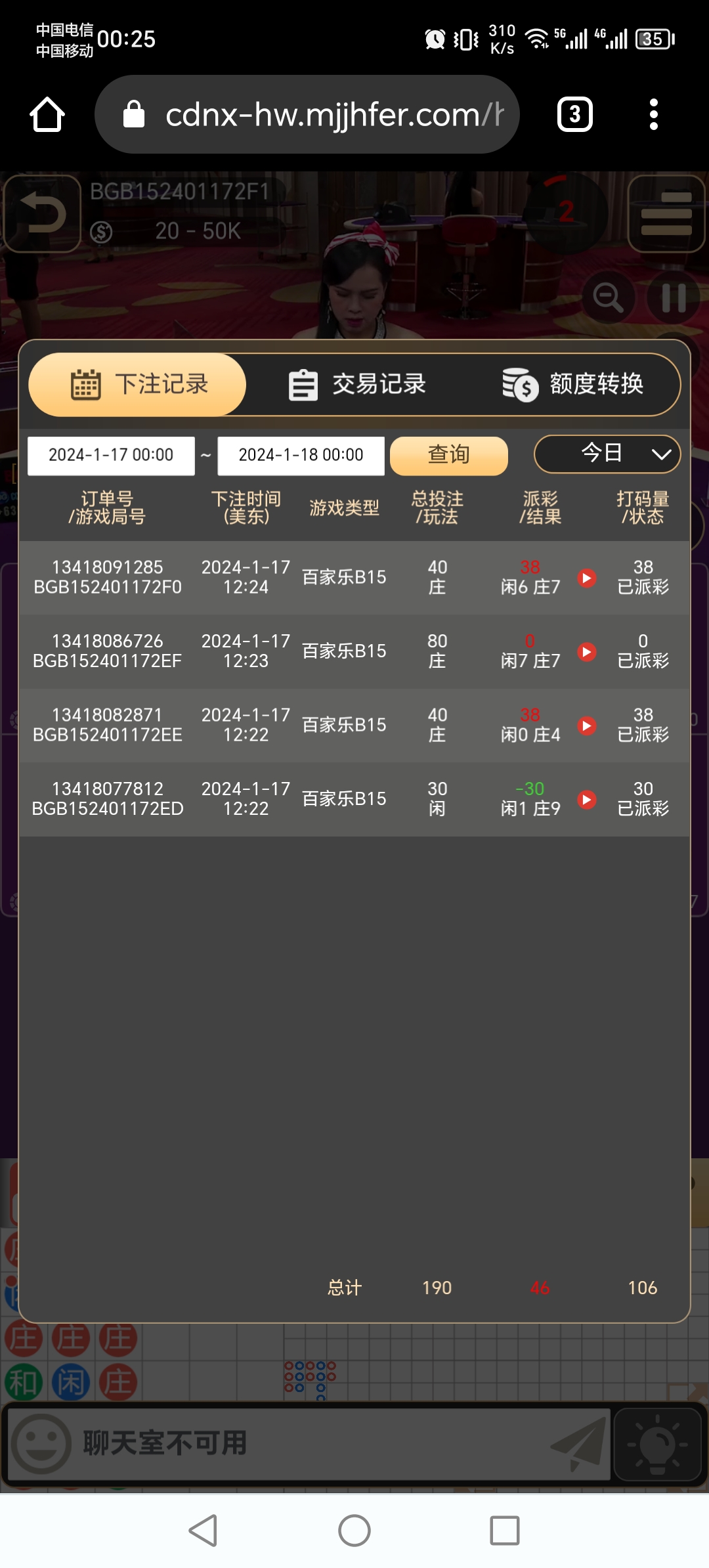Image resolution: width=709 pixels, height=1568 pixels.
Task: Tap the system home button
Action: point(354,1531)
